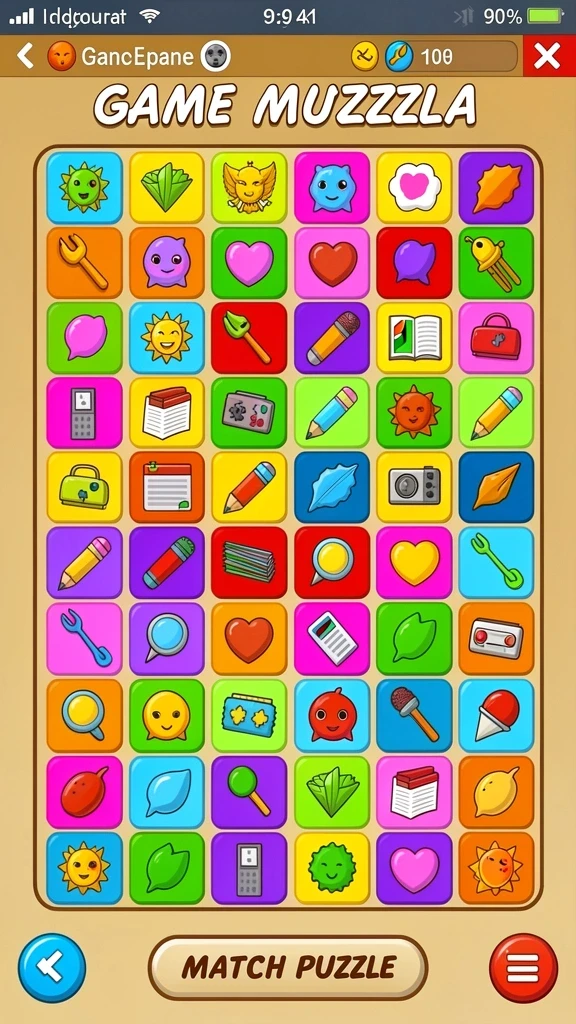Select the camera tile on yellow background

(414, 488)
